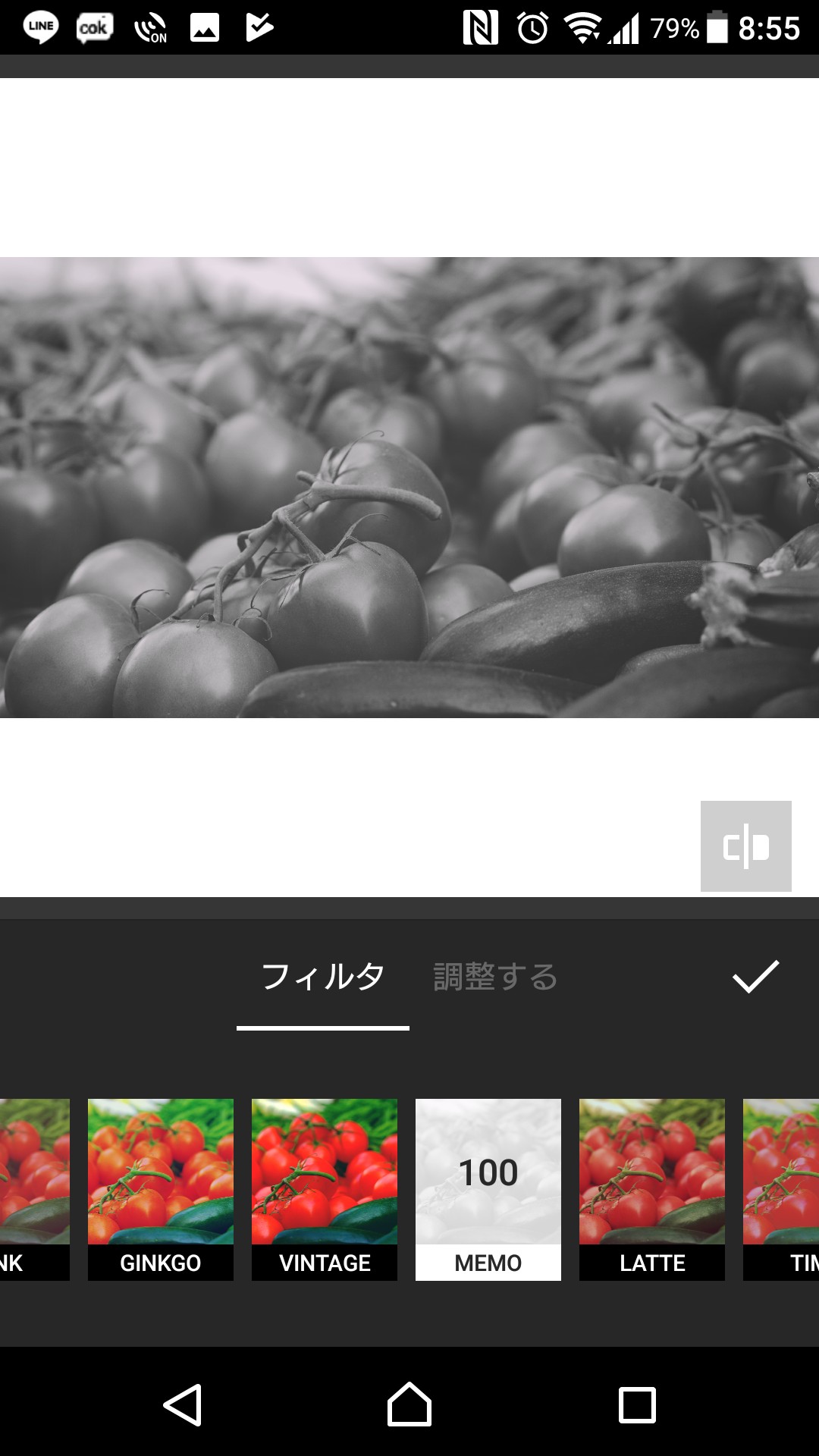The height and width of the screenshot is (1456, 819).
Task: Switch to the 調整する tab
Action: coord(495,977)
